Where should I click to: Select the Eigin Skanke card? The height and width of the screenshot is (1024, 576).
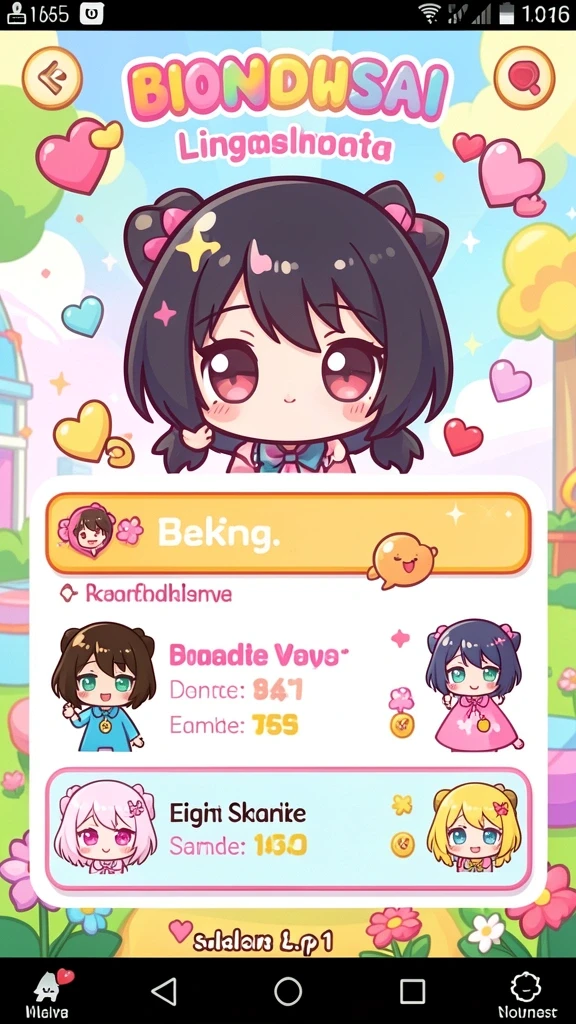[287, 829]
